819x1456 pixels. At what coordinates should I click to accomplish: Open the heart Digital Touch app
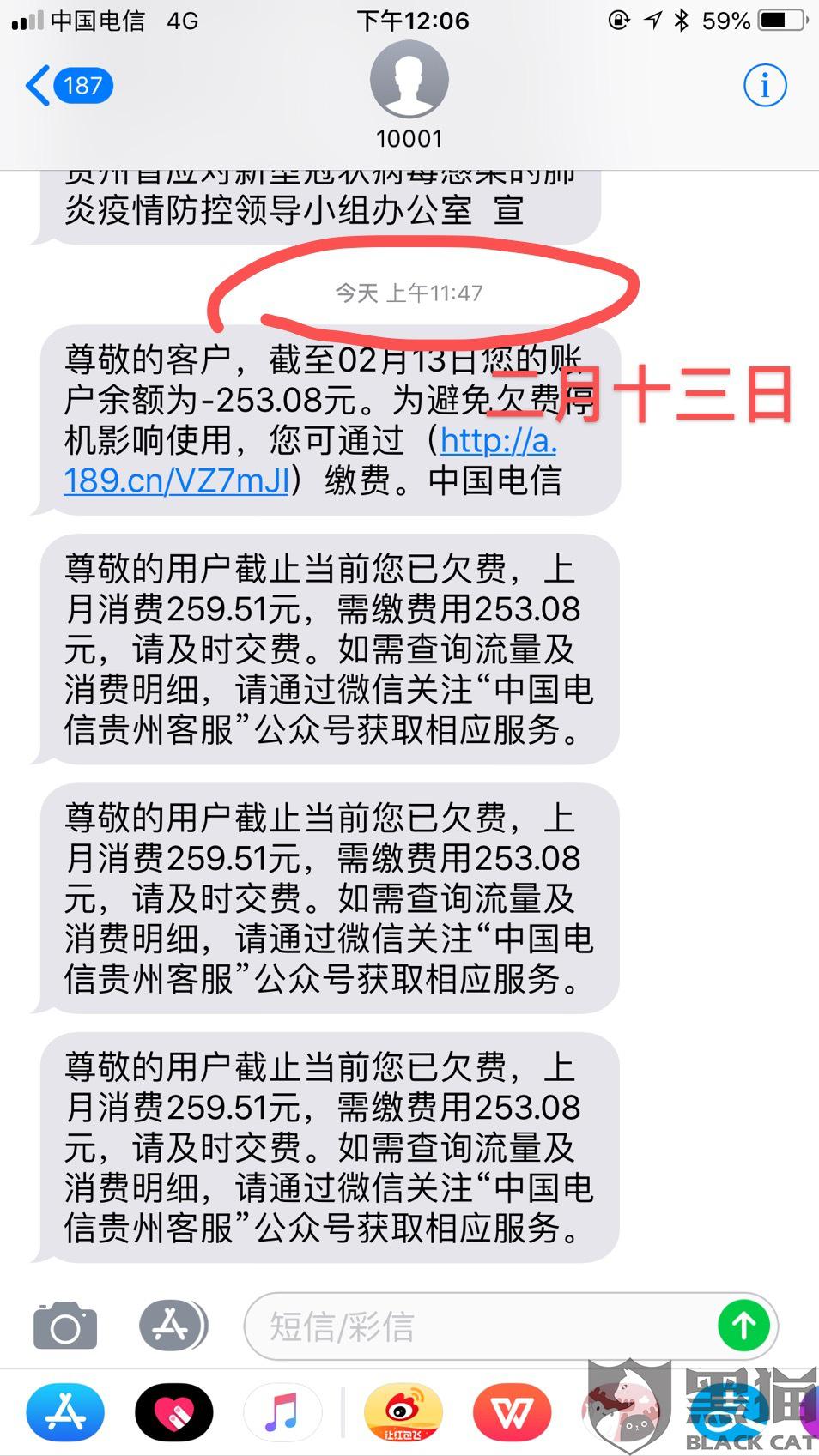174,1412
